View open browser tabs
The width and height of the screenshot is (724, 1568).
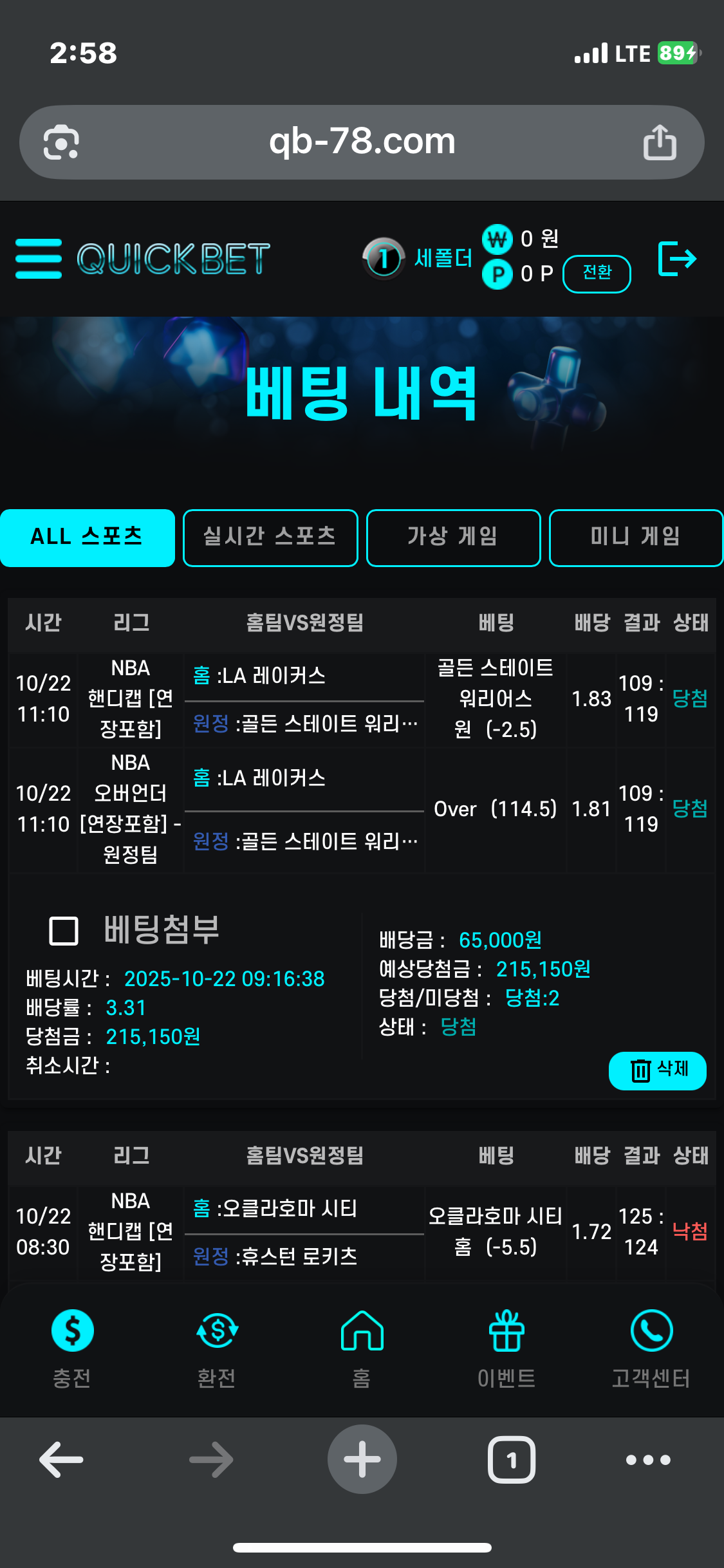pos(512,1460)
